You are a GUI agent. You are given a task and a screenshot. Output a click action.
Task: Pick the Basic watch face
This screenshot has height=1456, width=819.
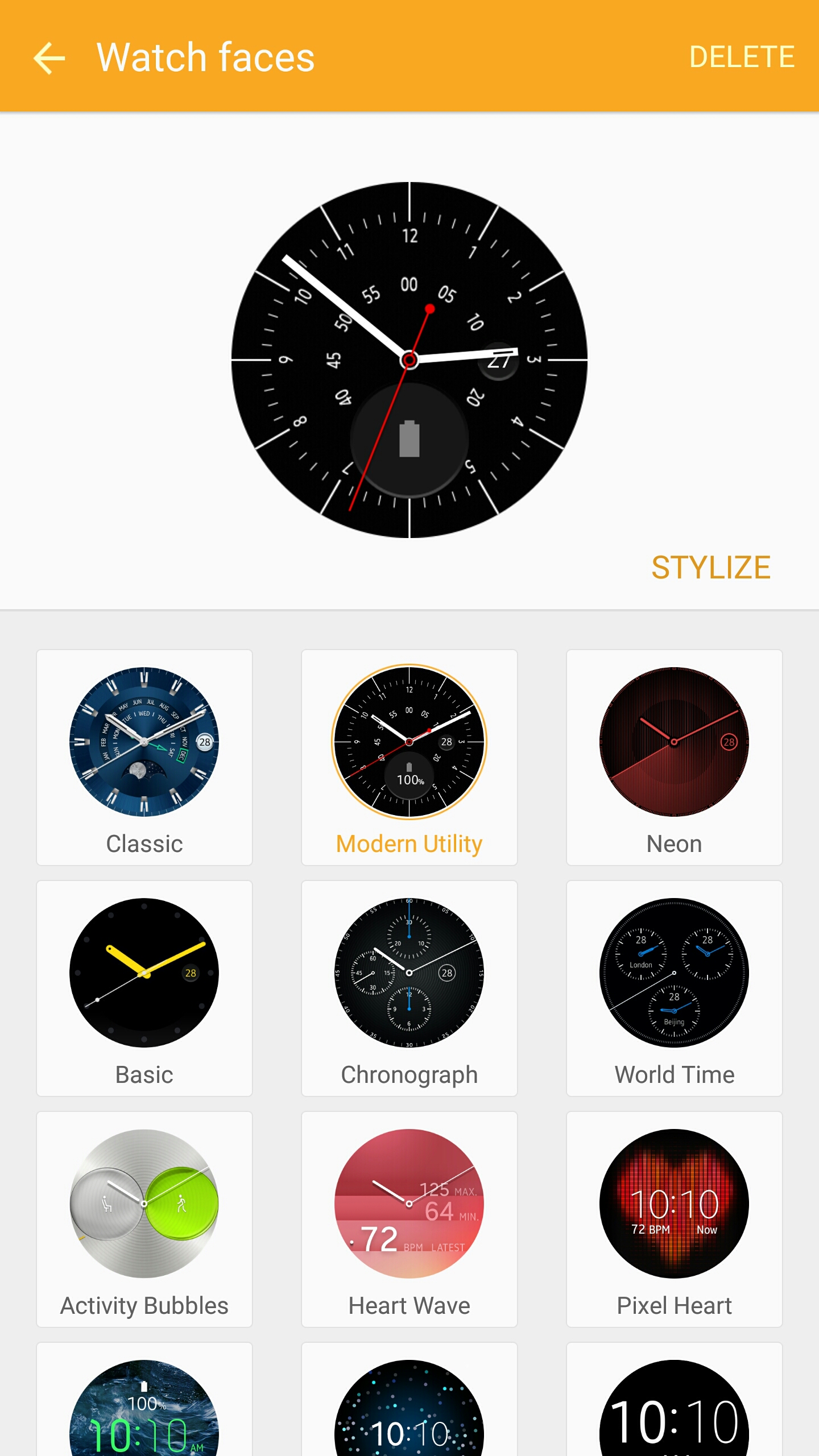(x=144, y=988)
